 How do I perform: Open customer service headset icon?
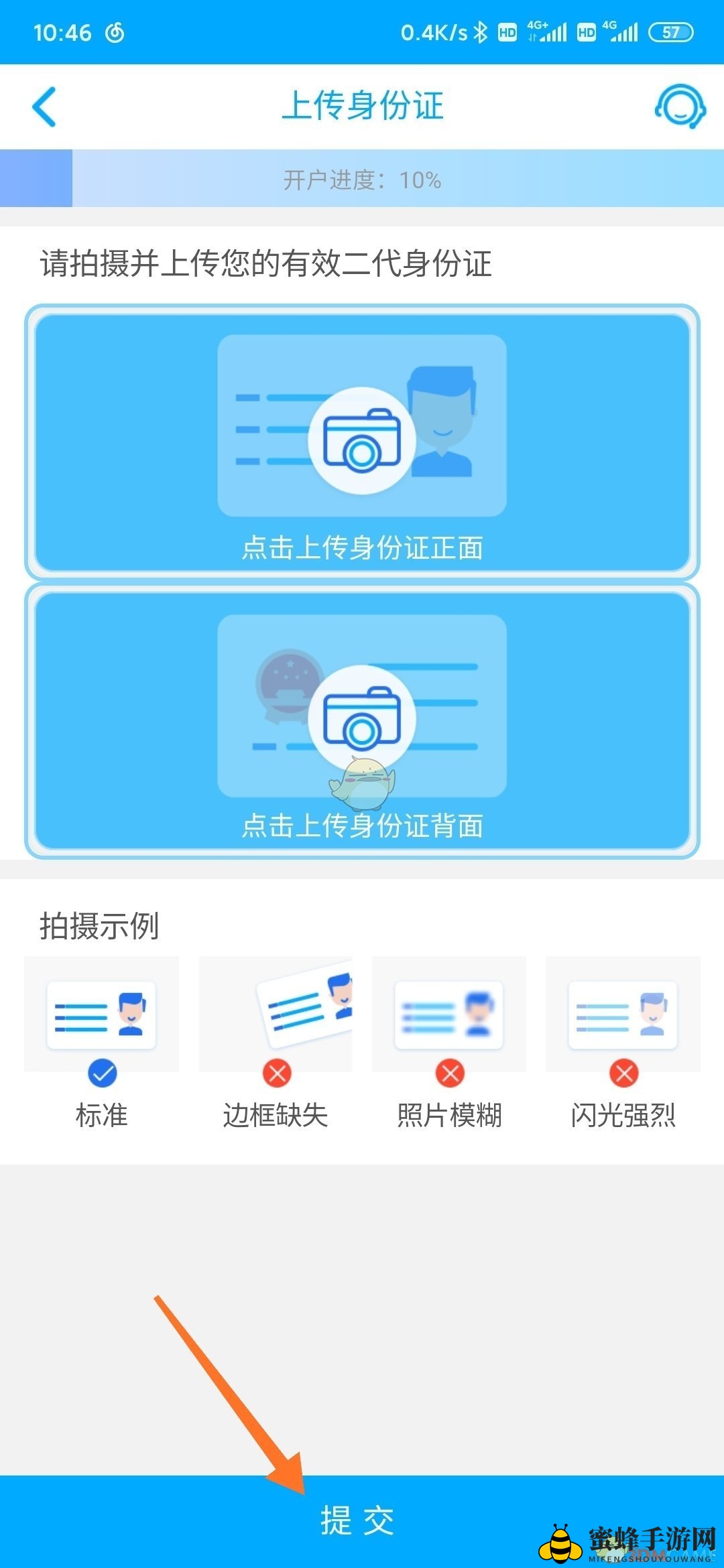680,106
